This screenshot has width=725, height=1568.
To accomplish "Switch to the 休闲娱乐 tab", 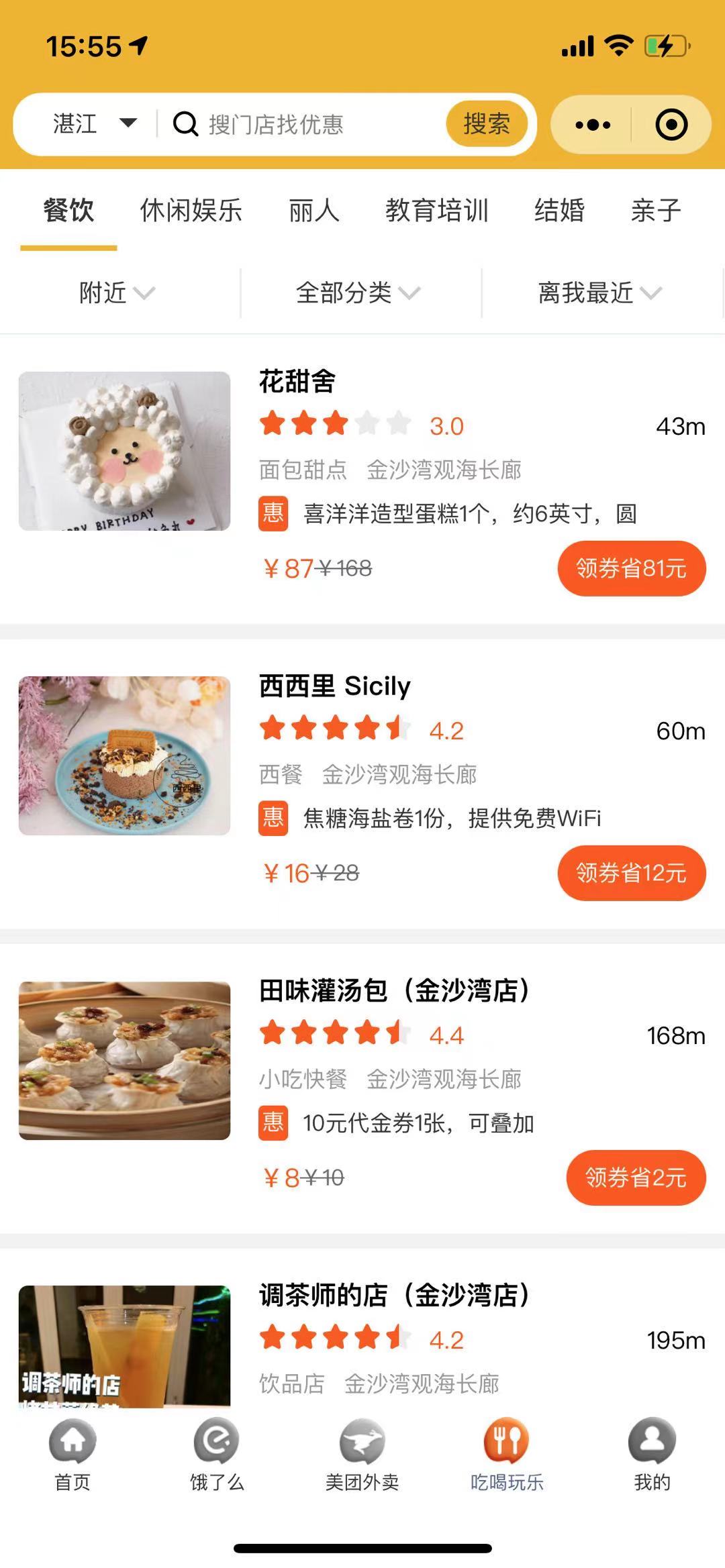I will coord(191,210).
